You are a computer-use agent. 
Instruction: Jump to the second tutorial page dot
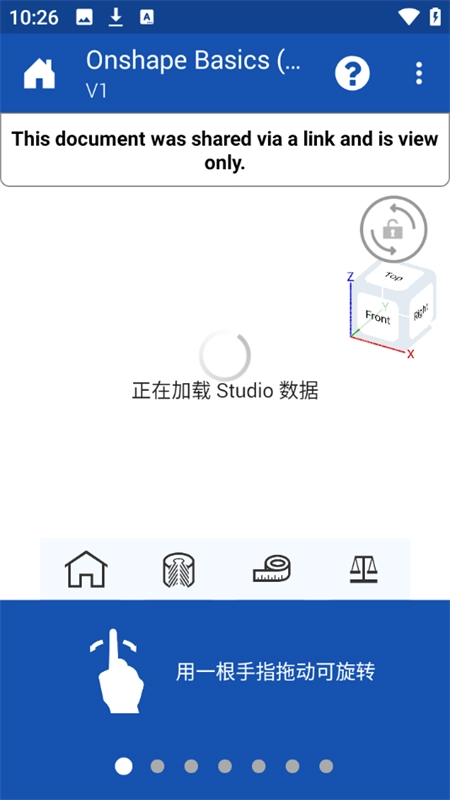pyautogui.click(x=157, y=766)
